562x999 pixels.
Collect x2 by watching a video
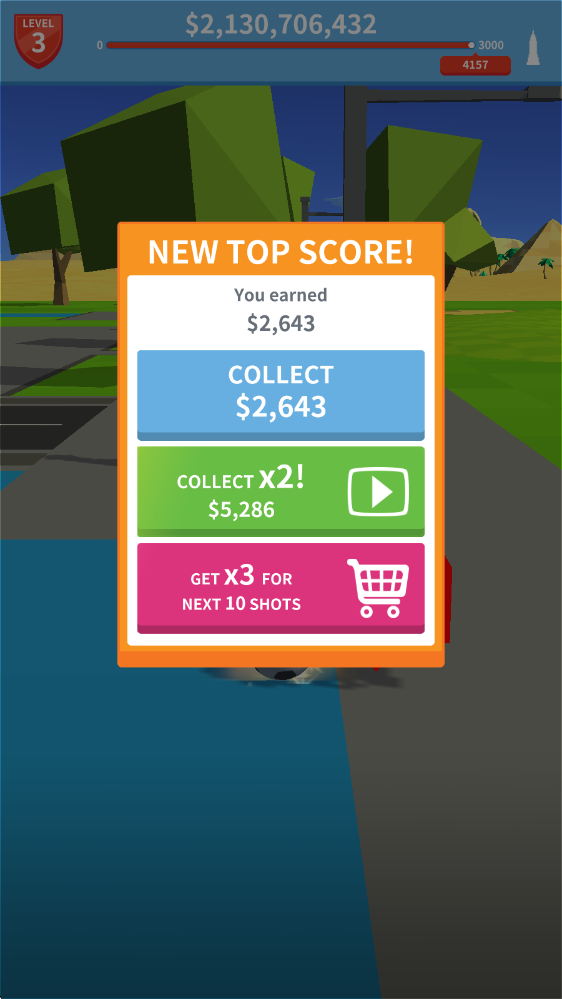[281, 491]
